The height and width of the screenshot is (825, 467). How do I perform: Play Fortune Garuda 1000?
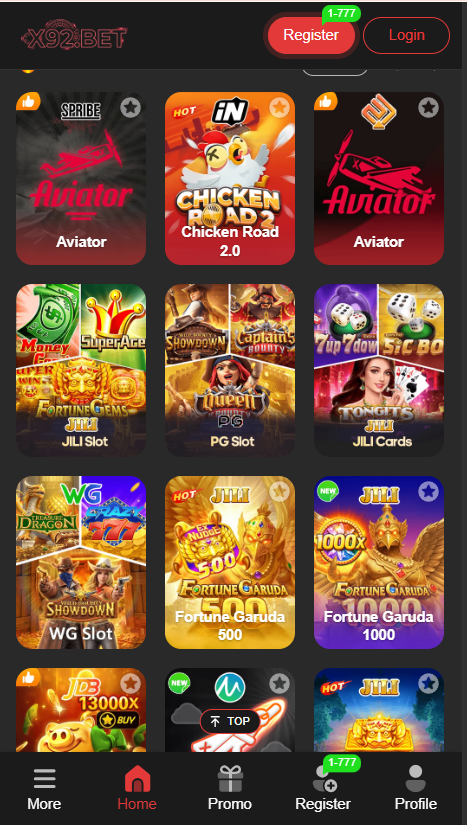click(x=379, y=562)
